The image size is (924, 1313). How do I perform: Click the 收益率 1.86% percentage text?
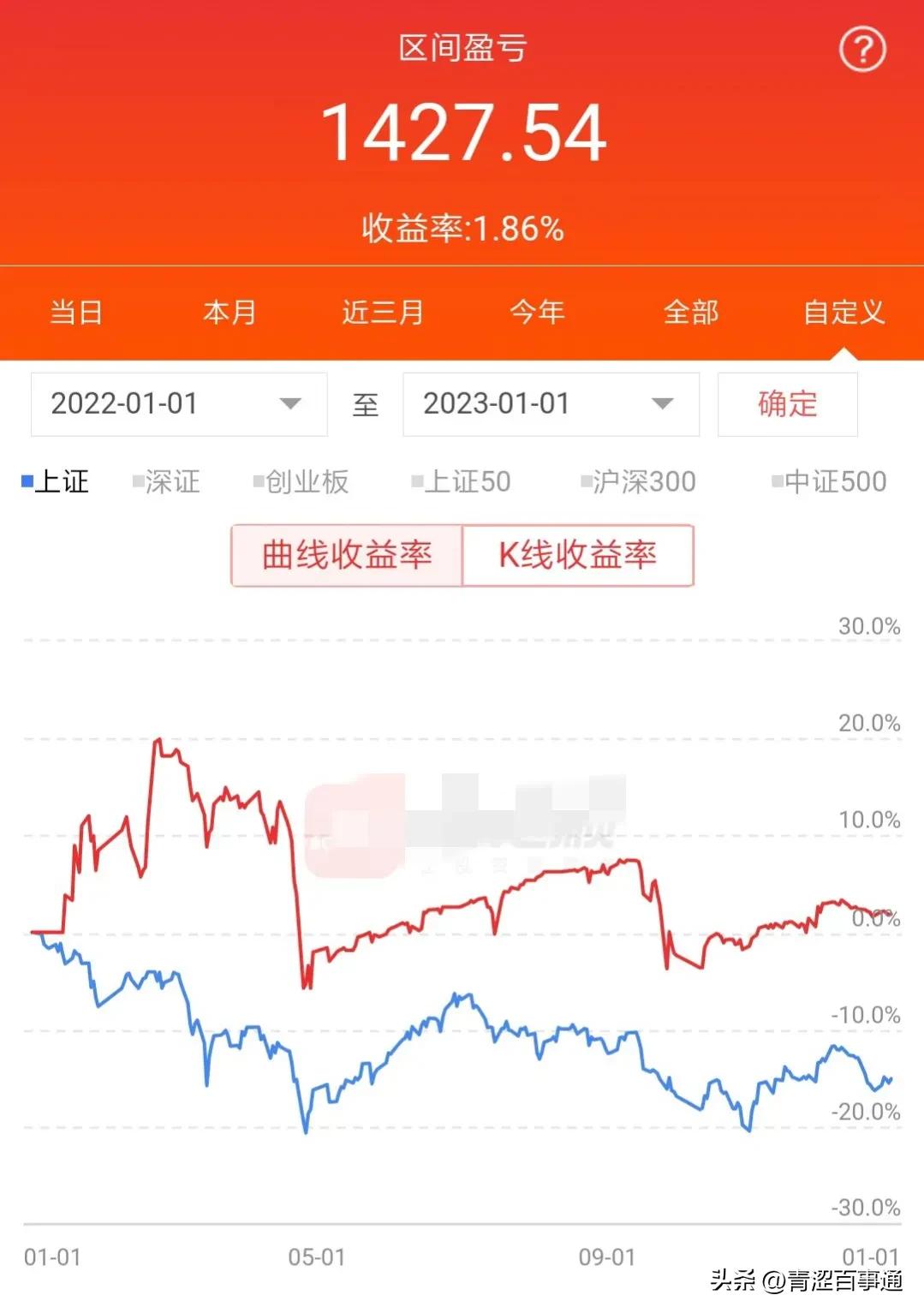tap(462, 228)
